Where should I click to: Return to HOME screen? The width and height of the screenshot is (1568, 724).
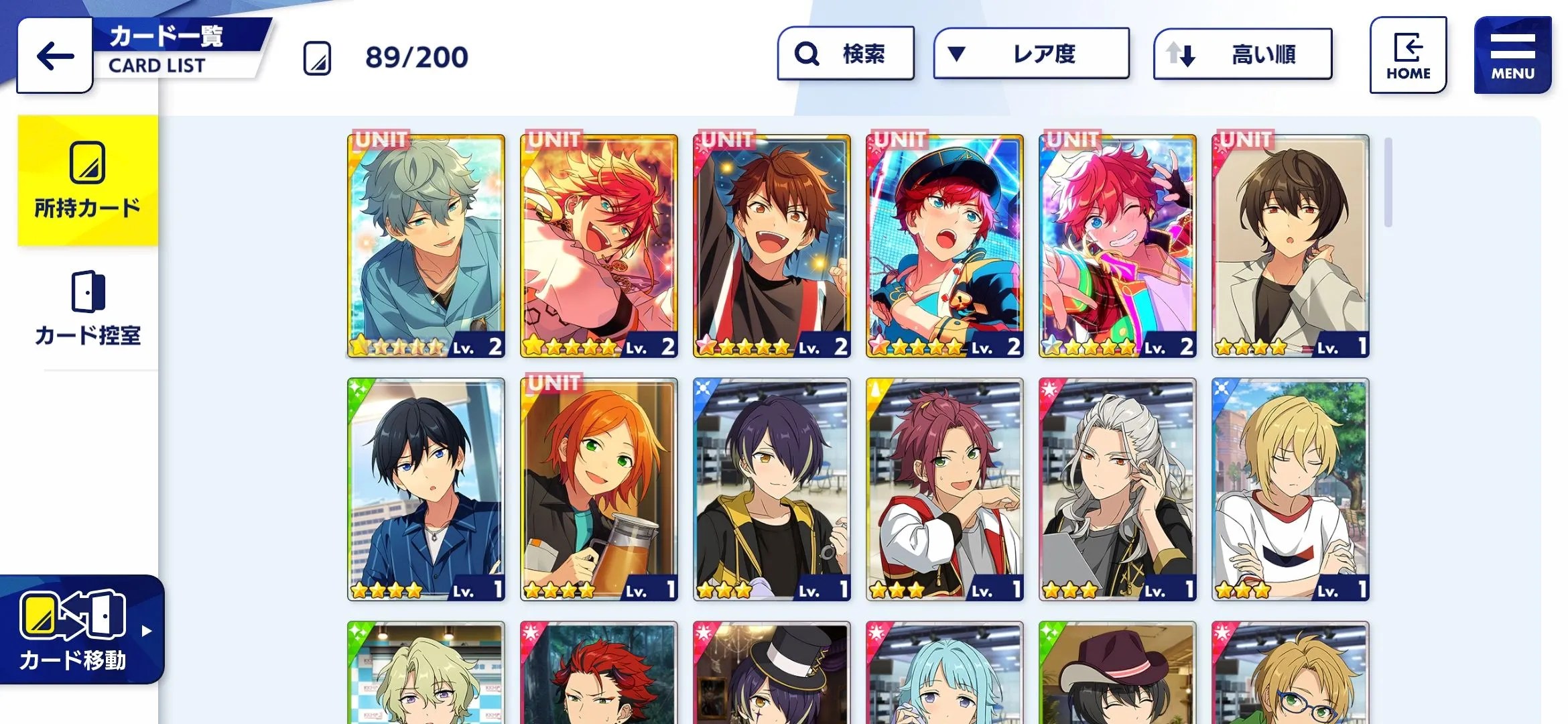[1408, 56]
